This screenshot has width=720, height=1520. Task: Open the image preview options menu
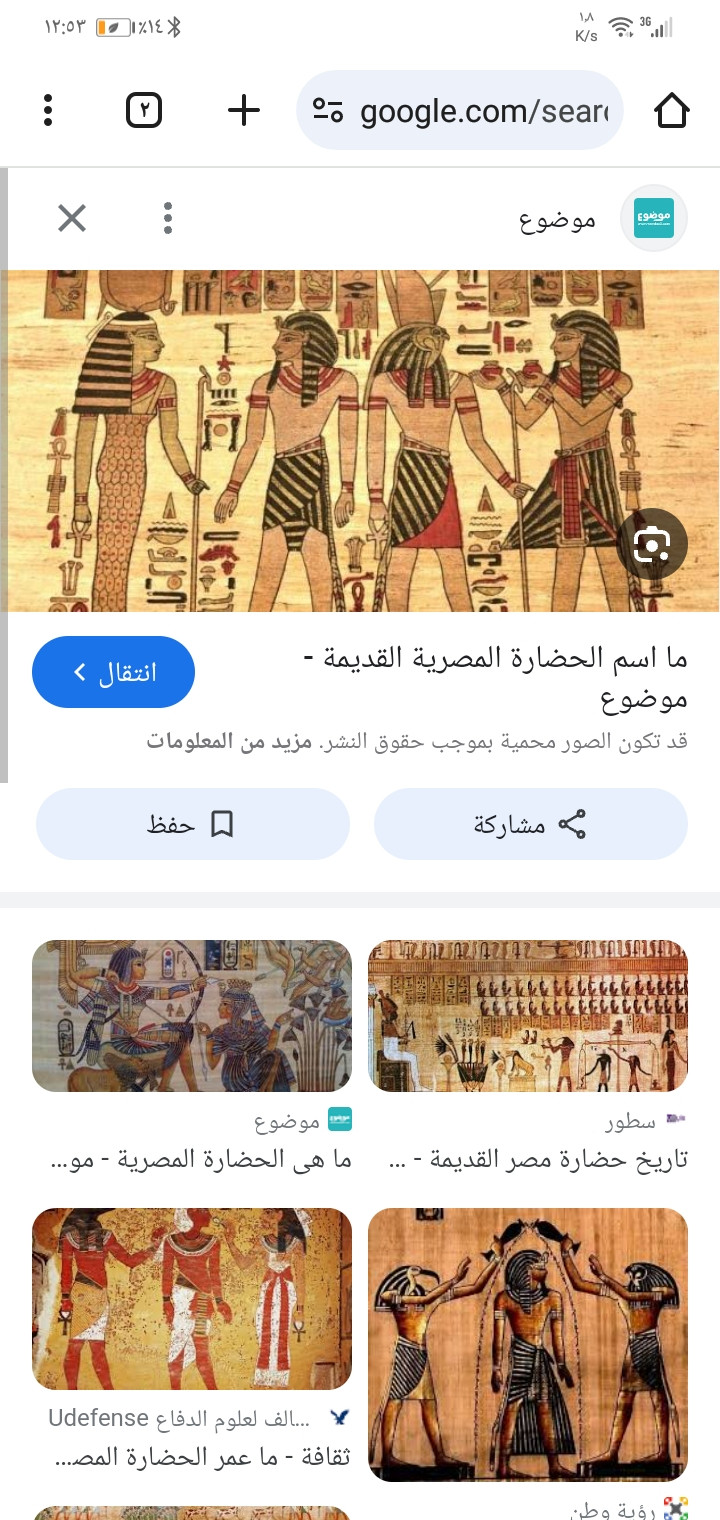click(x=168, y=218)
